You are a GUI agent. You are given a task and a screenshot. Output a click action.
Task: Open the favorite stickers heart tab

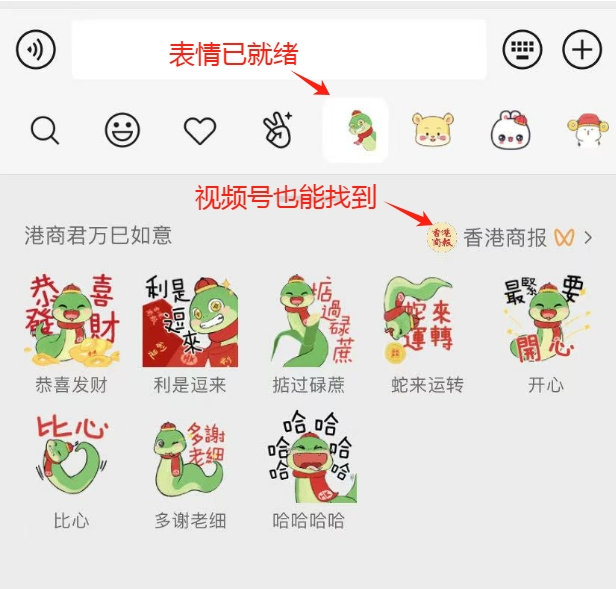click(200, 130)
